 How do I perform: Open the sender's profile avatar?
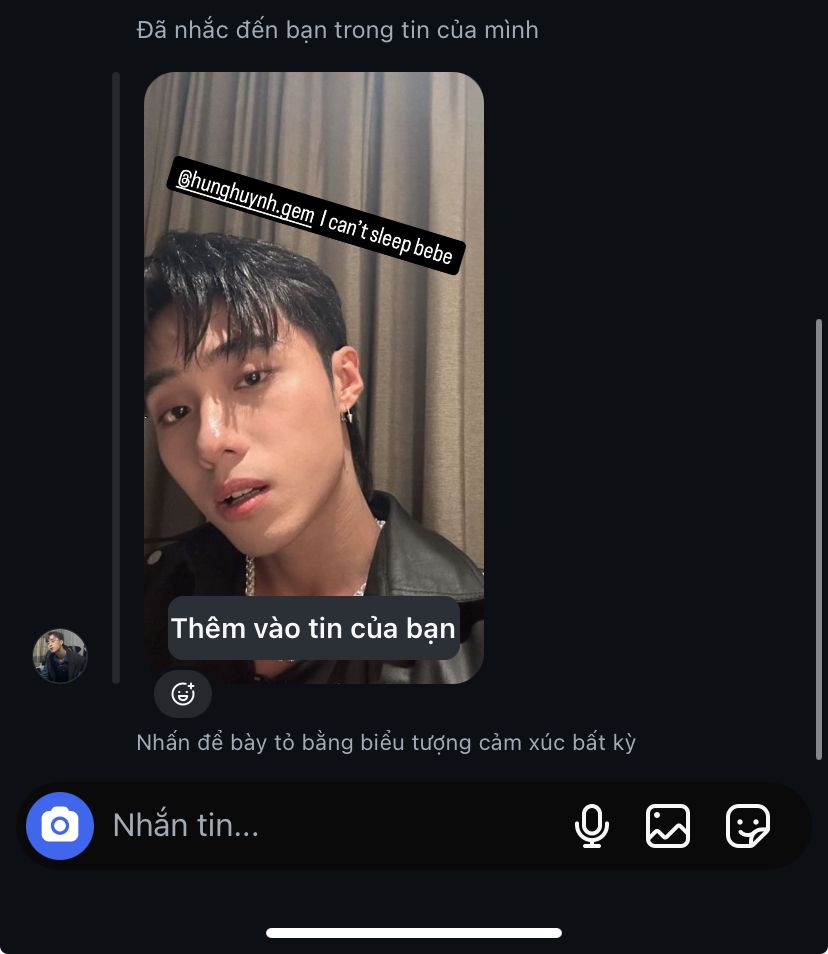[x=60, y=656]
